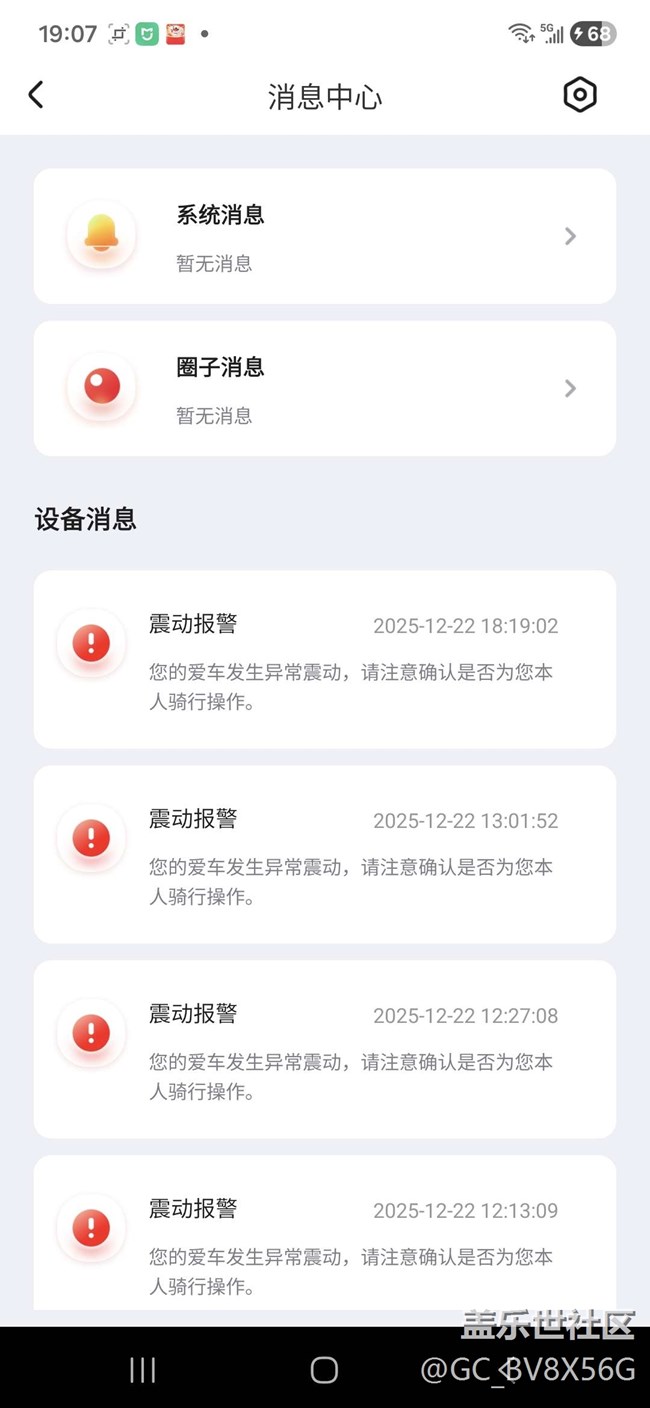This screenshot has width=650, height=1408.
Task: Open recent apps from navigation bar
Action: [143, 1370]
